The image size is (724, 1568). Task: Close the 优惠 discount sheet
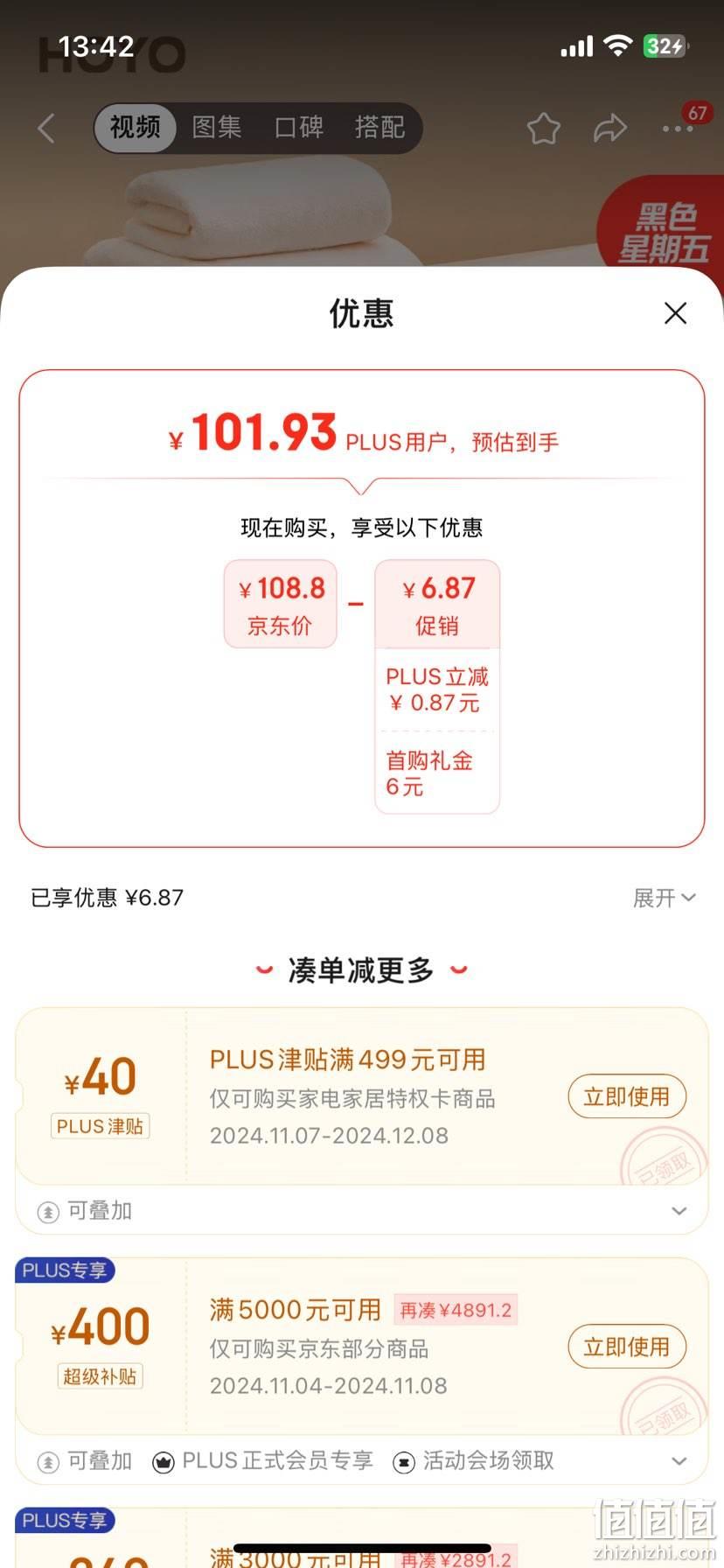(x=675, y=312)
